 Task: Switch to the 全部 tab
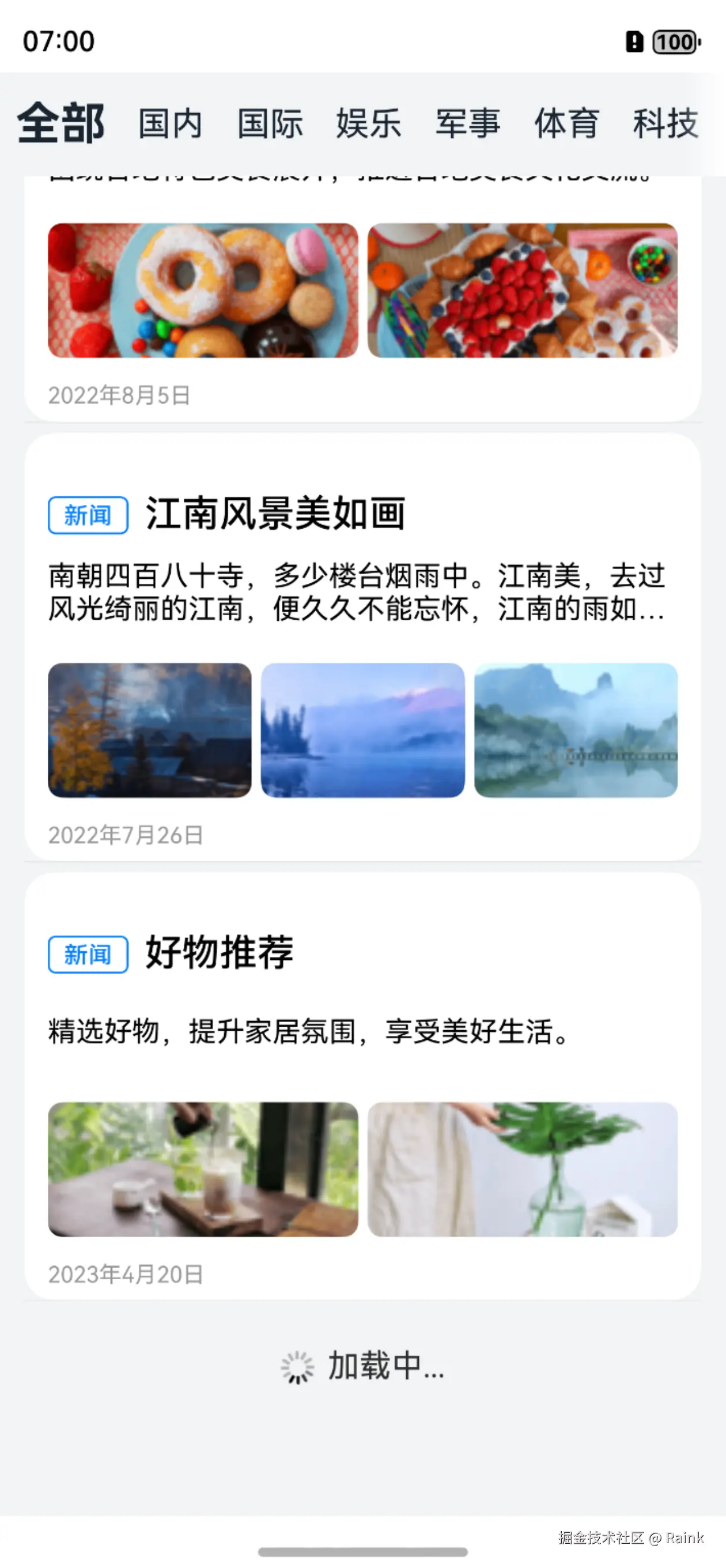tap(60, 123)
